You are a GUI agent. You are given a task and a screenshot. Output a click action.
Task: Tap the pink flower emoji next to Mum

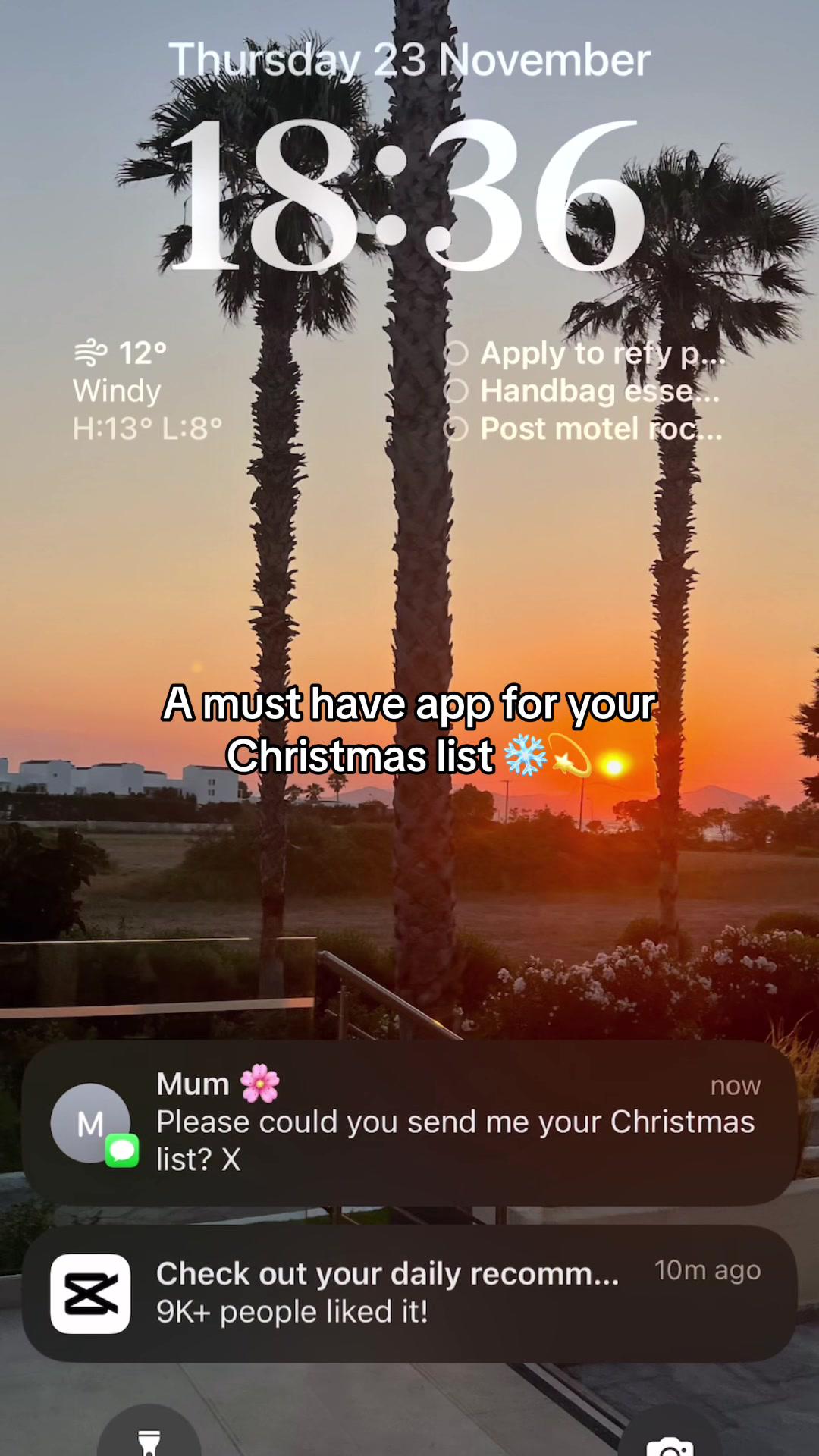(261, 1084)
